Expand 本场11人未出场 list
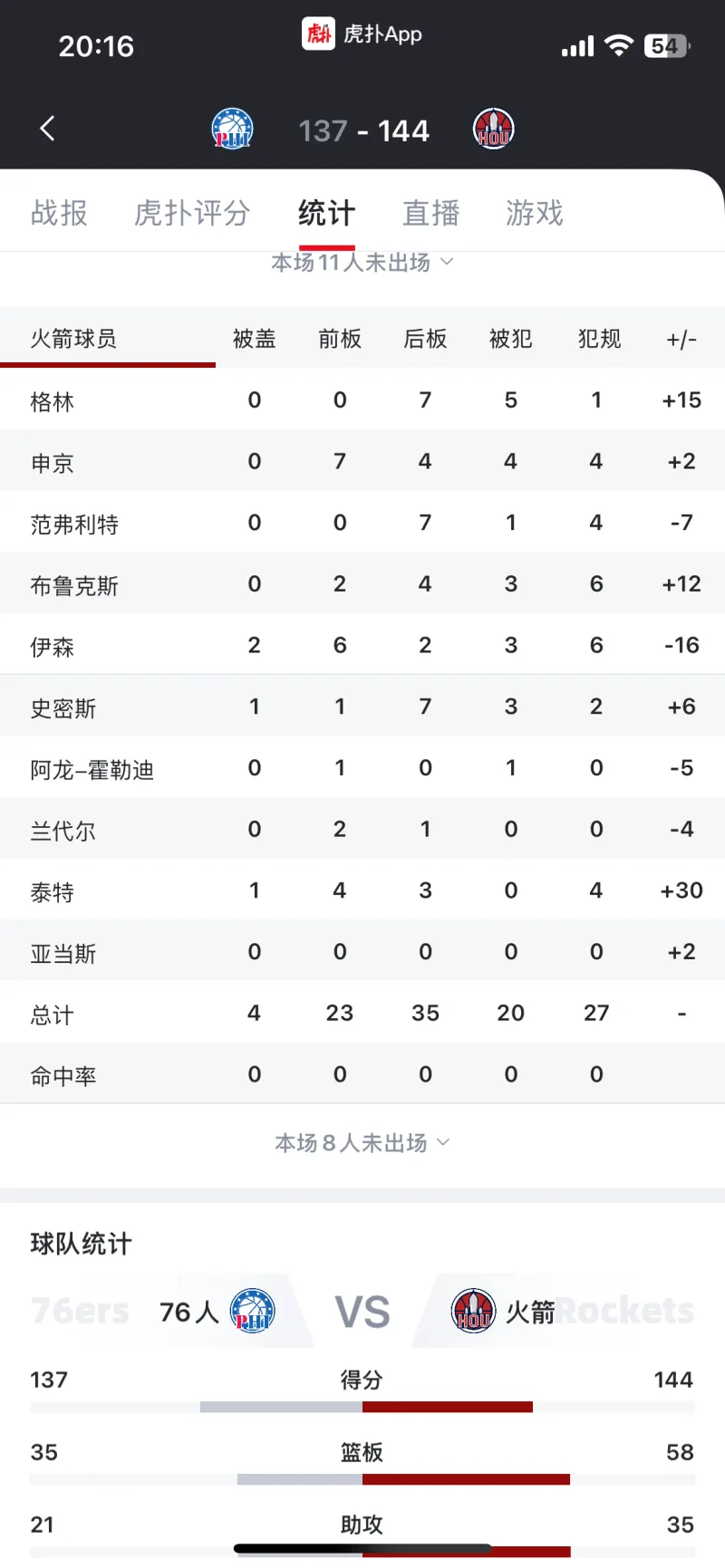This screenshot has height=1568, width=725. pyautogui.click(x=362, y=263)
